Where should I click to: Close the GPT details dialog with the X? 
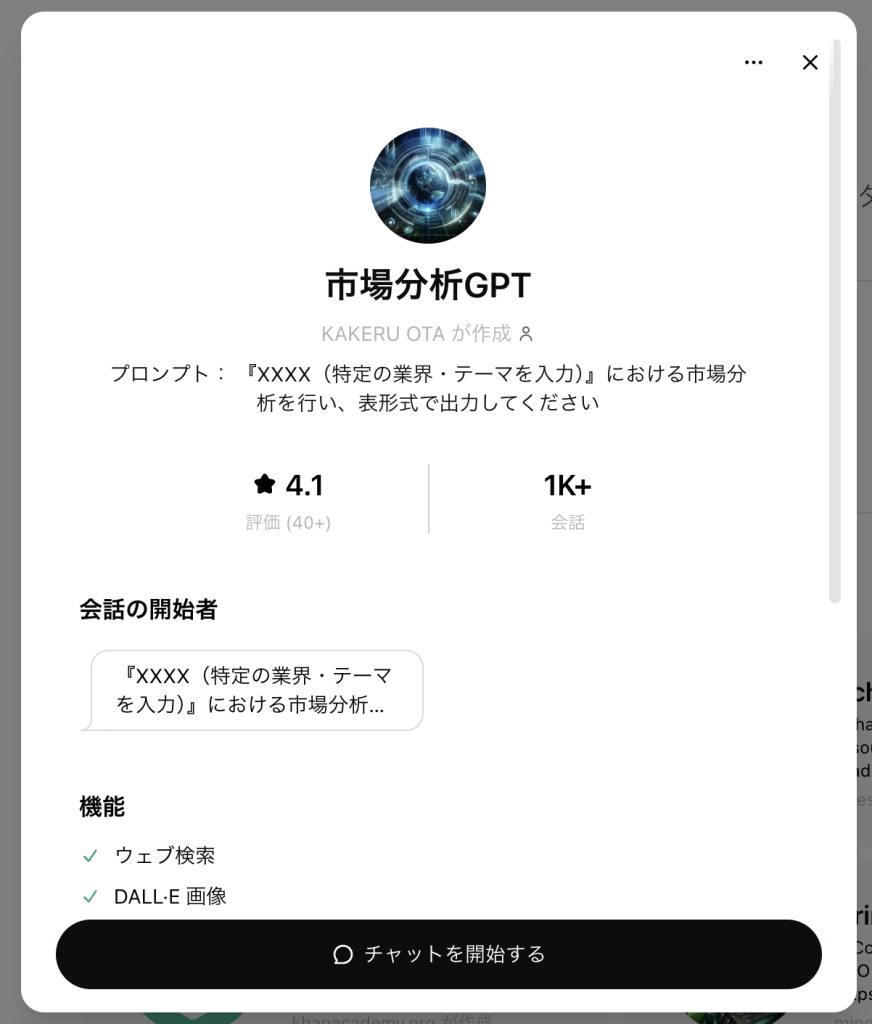pyautogui.click(x=810, y=62)
